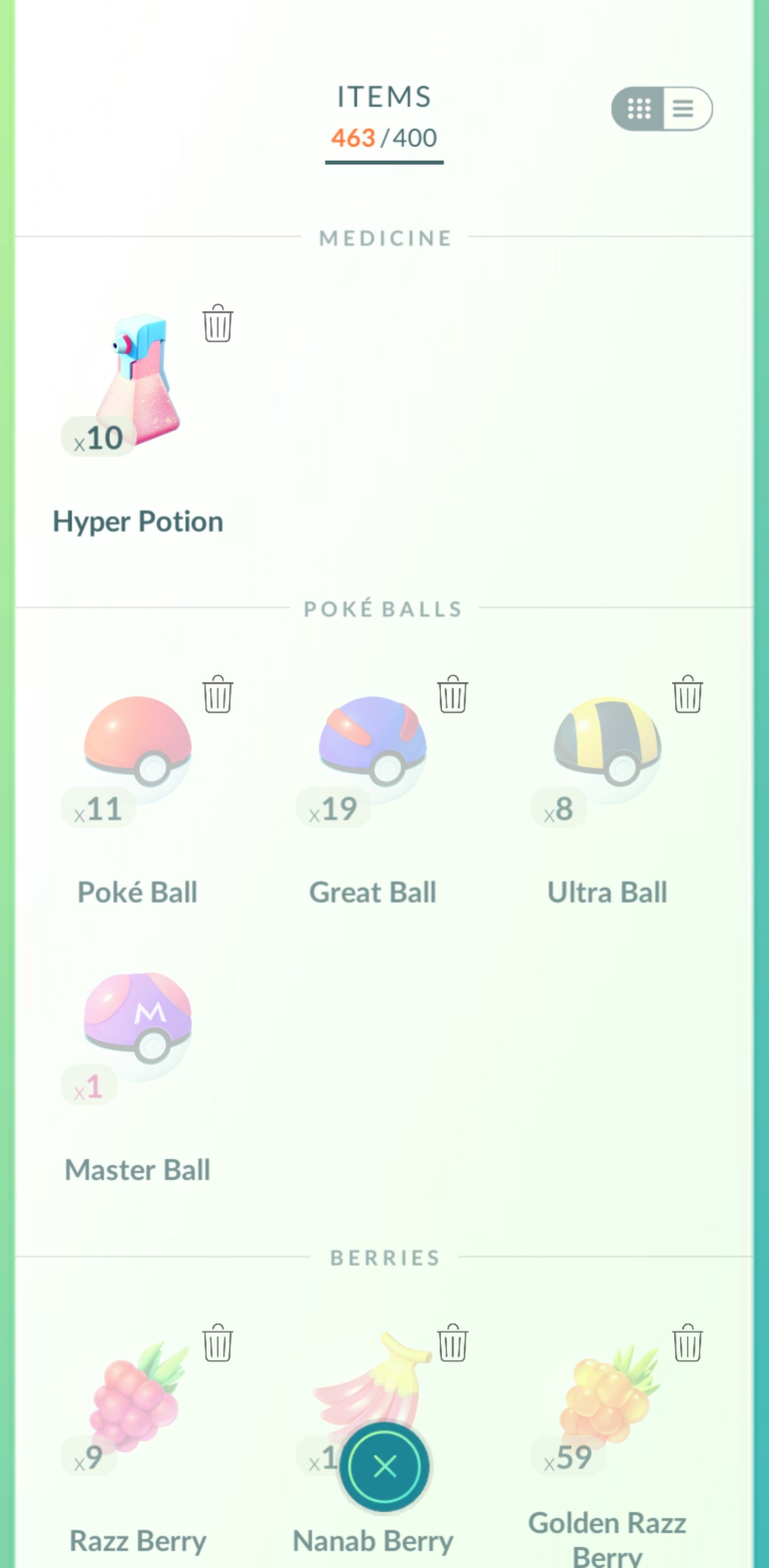Screen dimensions: 769x1568
Task: Open the Great Ball item
Action: pyautogui.click(x=372, y=748)
